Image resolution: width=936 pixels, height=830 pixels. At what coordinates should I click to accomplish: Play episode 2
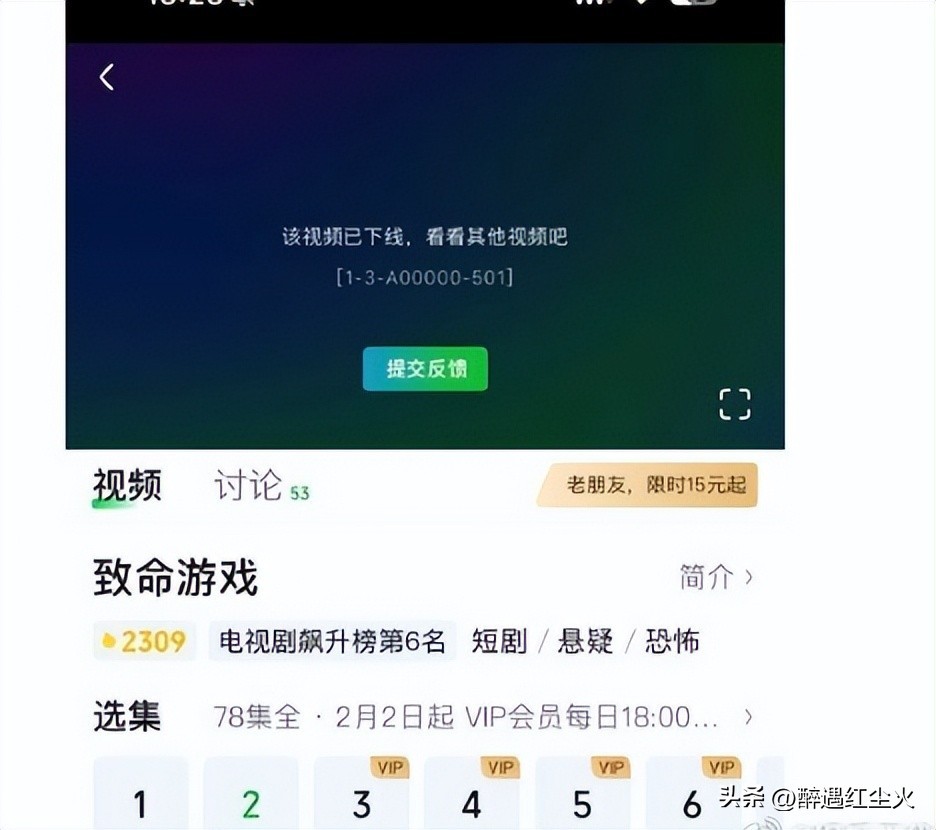pos(251,802)
